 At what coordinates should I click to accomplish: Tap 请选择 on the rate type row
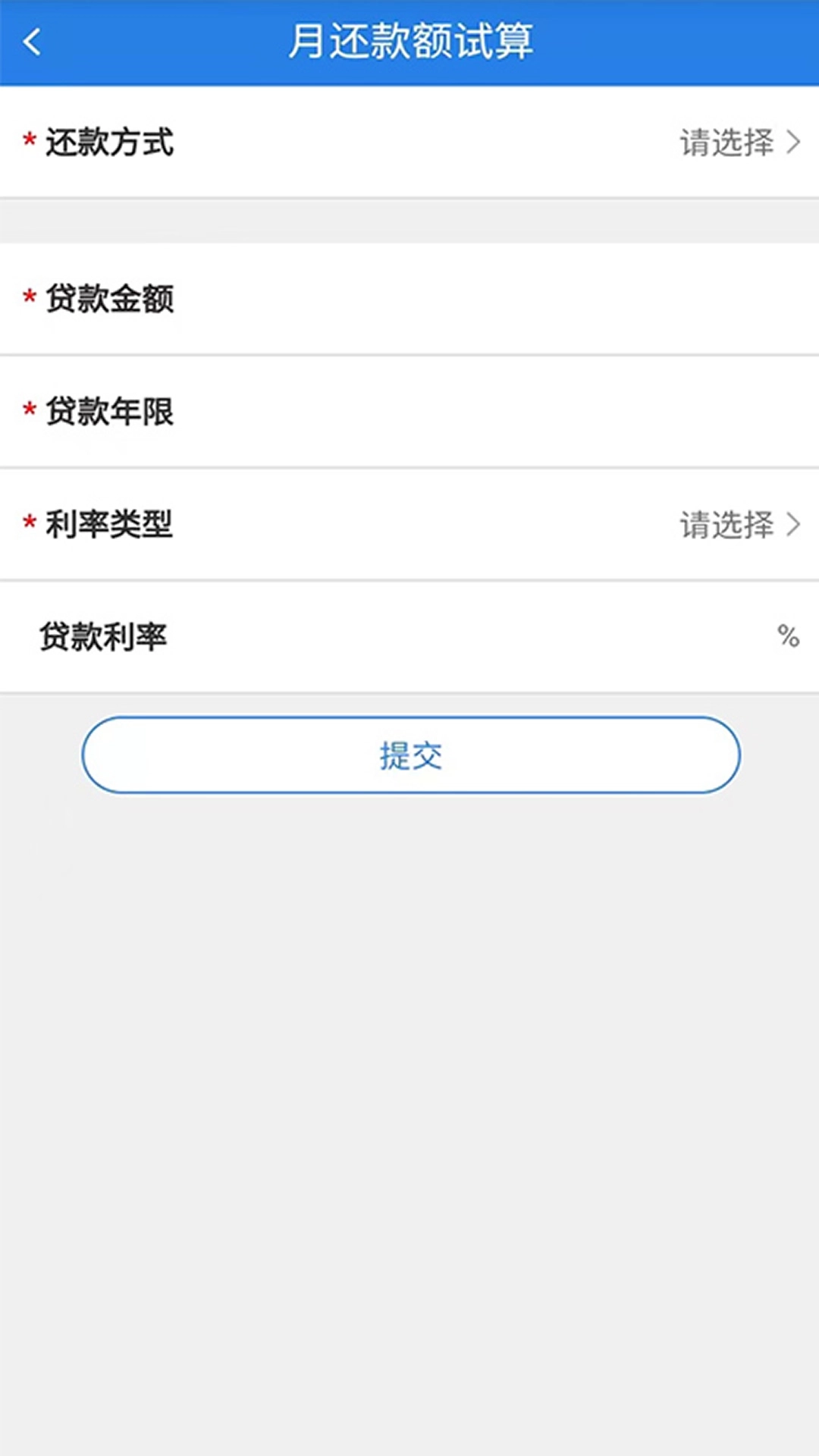[726, 523]
